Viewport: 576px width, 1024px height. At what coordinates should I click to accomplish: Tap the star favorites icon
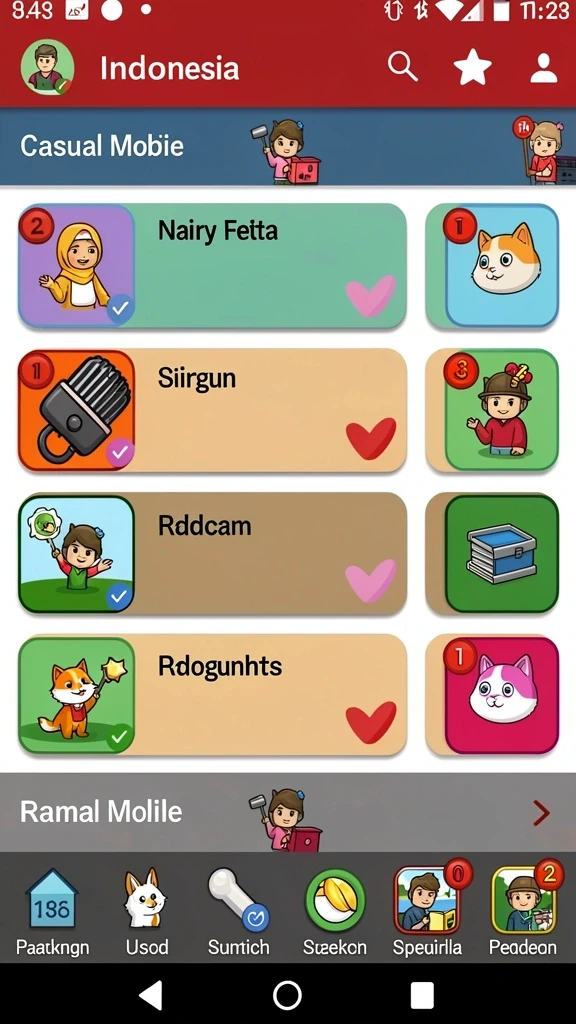click(x=472, y=67)
